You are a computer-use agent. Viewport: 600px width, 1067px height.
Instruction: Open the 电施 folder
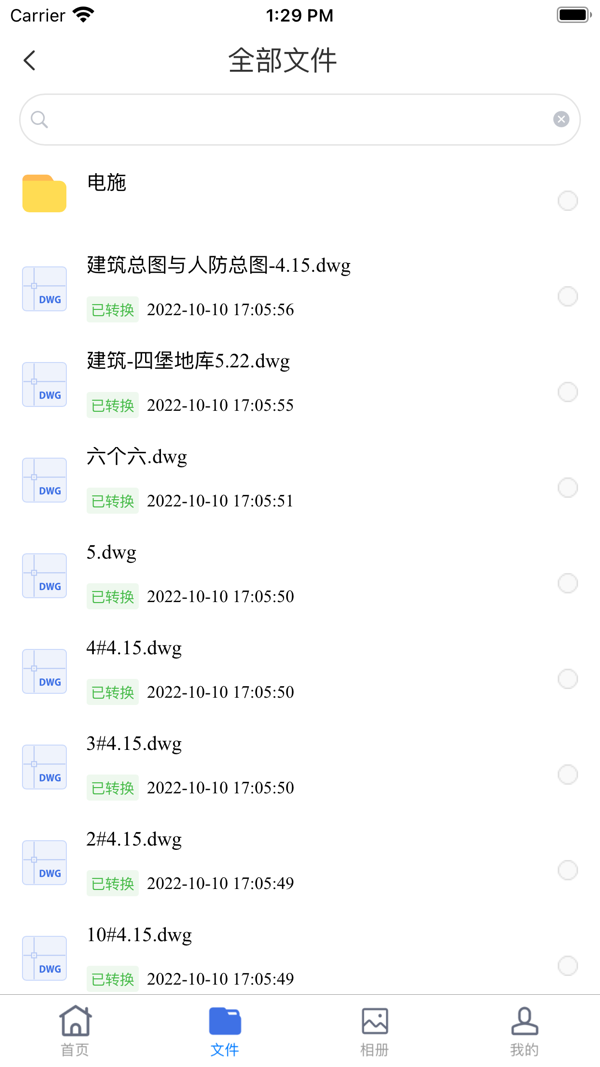point(106,183)
